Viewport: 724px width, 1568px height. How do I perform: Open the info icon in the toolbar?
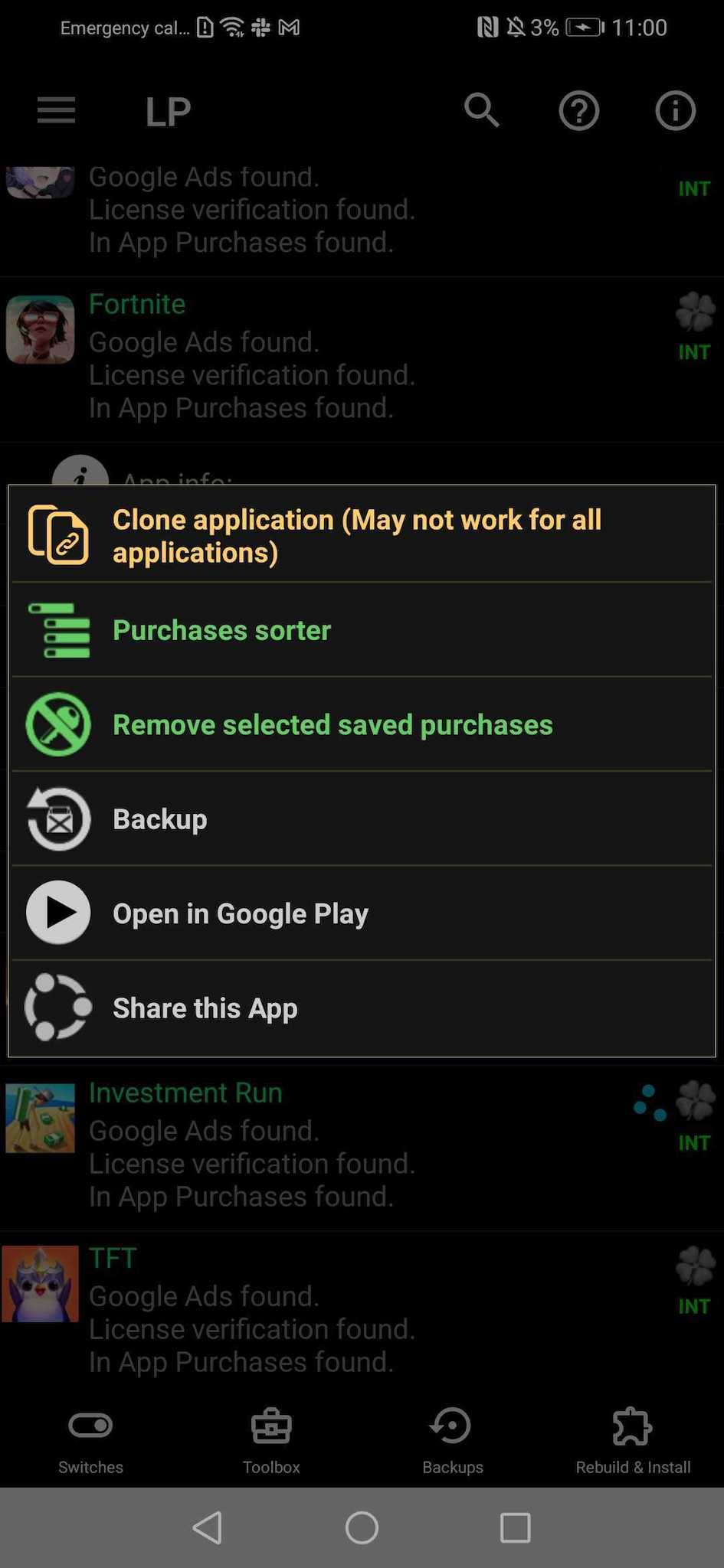[x=675, y=111]
